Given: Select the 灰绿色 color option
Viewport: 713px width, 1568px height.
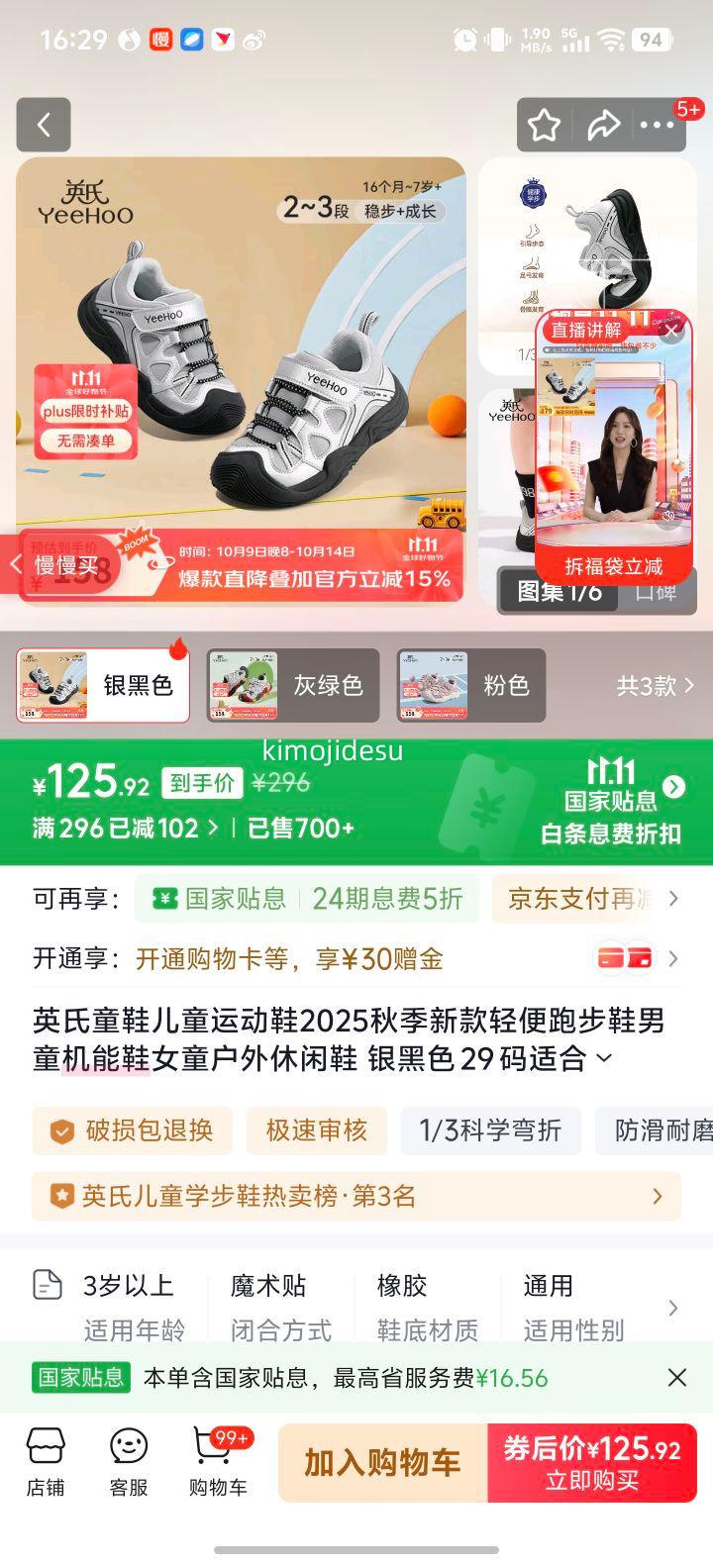Looking at the screenshot, I should tap(293, 685).
